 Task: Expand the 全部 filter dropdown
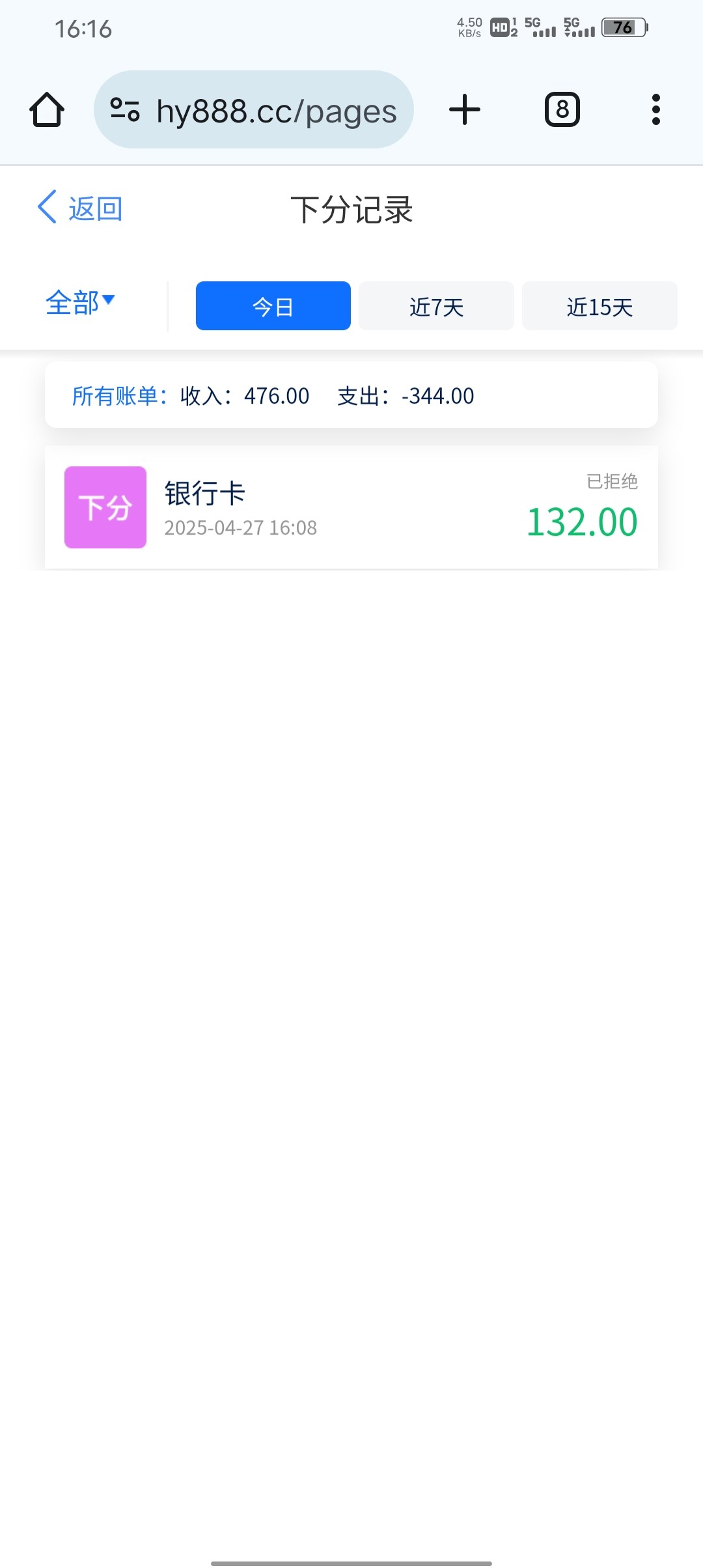pos(80,303)
